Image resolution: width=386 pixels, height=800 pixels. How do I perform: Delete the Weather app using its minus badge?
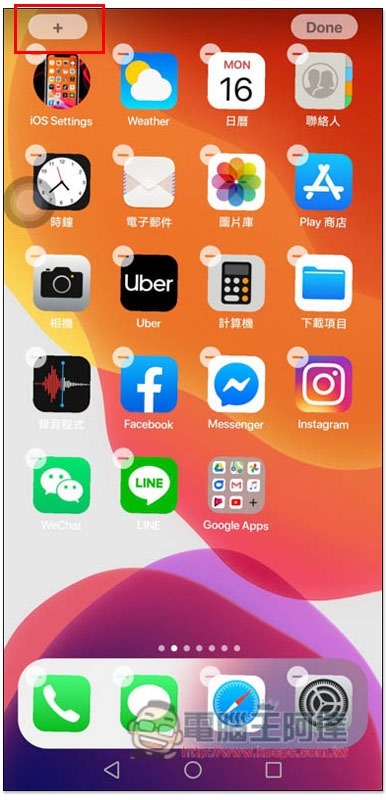click(122, 54)
